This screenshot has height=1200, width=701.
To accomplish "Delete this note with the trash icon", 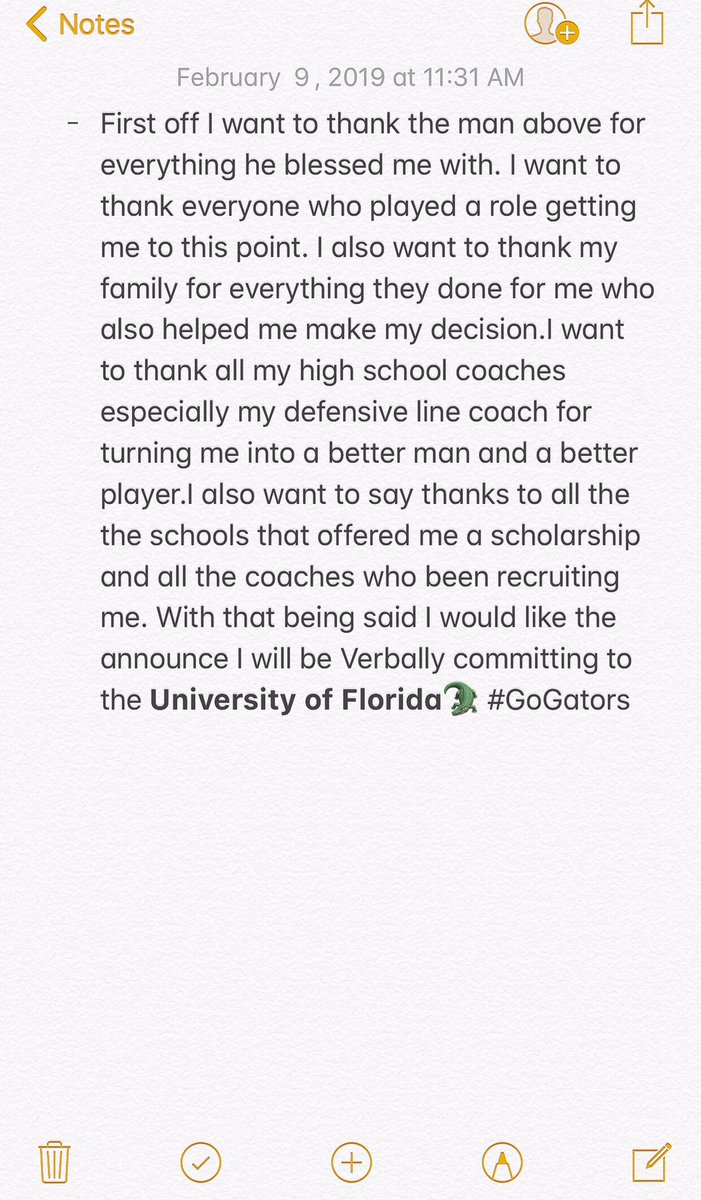I will coord(53,1162).
